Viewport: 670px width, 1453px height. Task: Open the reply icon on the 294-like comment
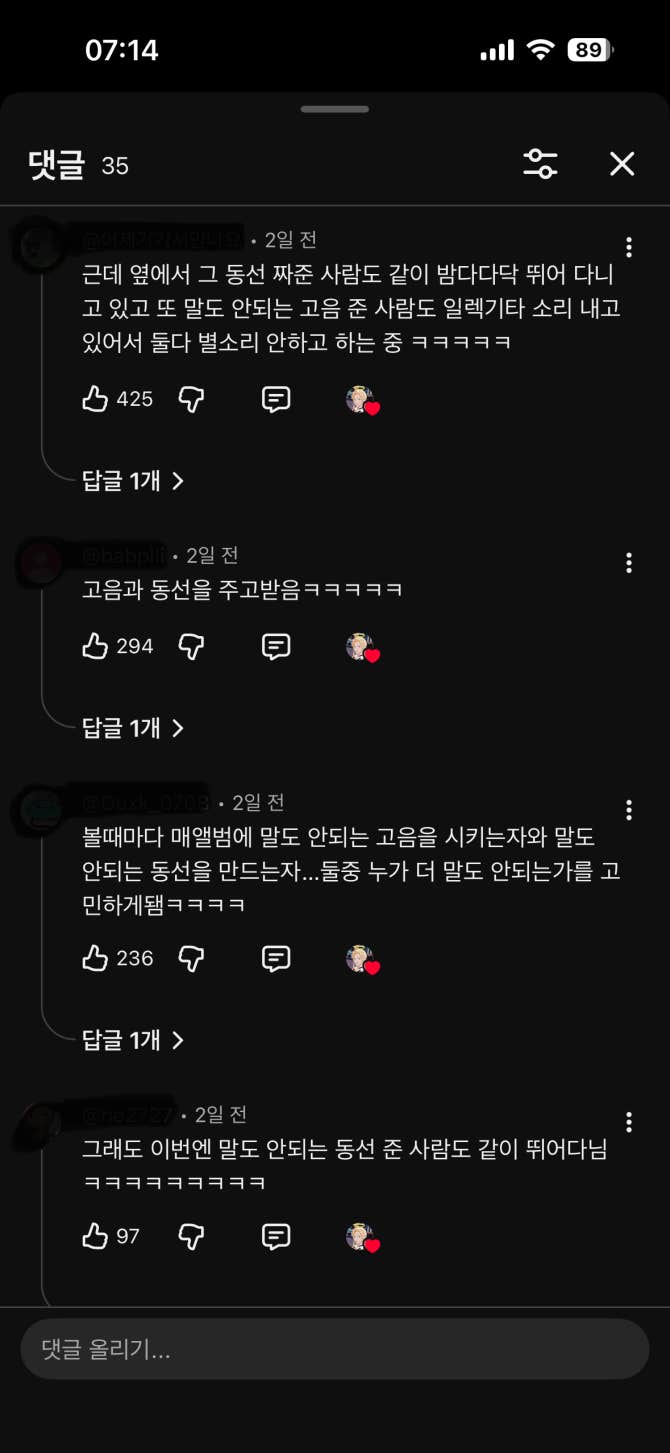click(275, 646)
